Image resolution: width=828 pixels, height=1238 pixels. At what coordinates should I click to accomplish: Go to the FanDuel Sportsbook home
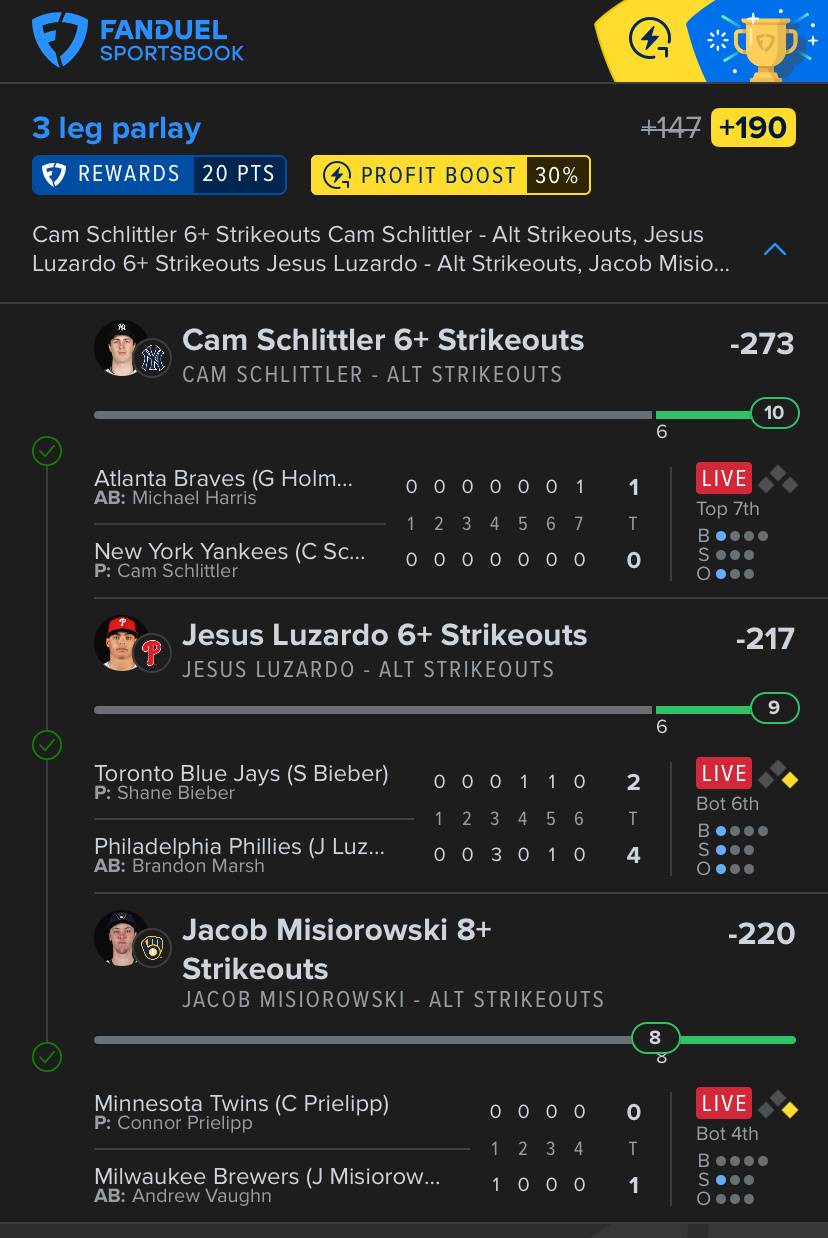(138, 40)
